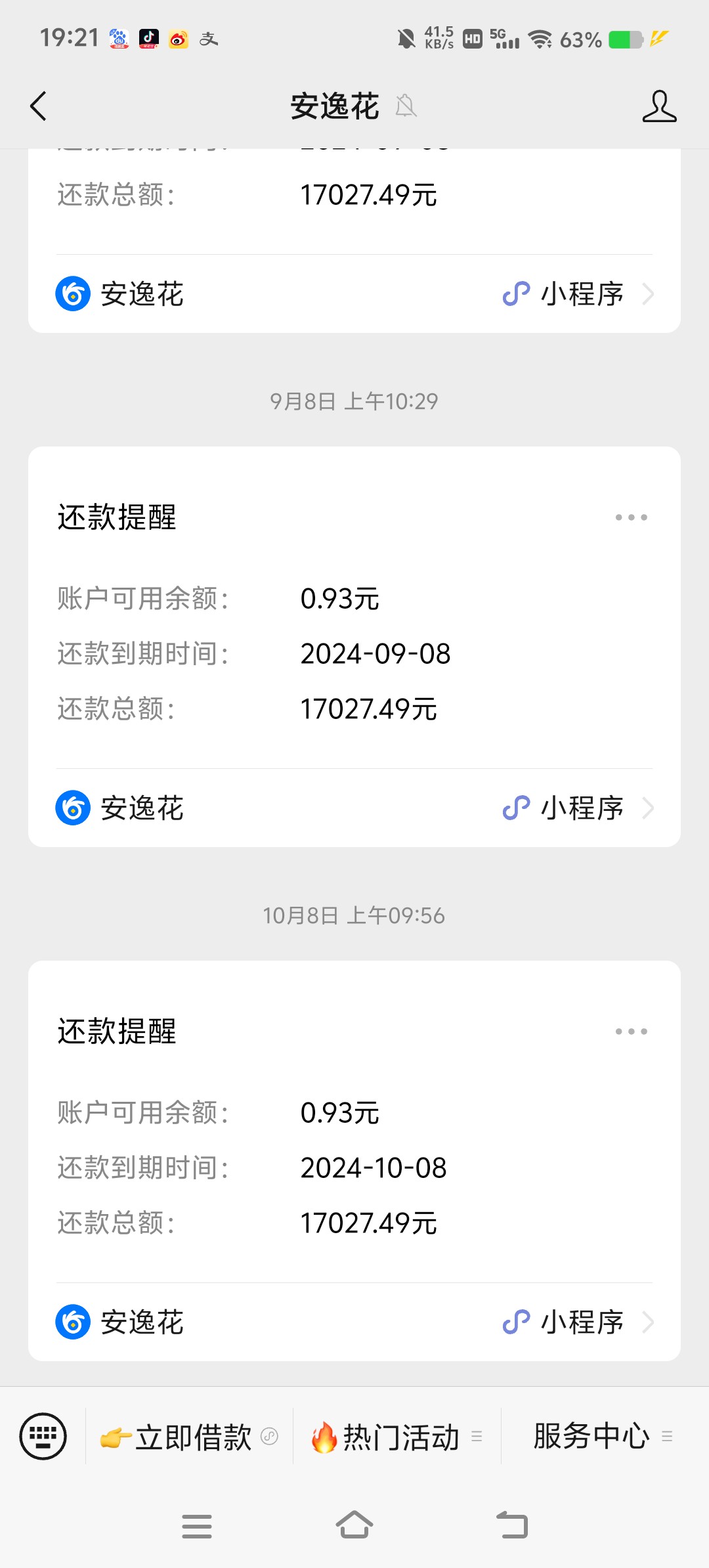Open the options dots on the 2024-09-08 reminder

[x=631, y=517]
